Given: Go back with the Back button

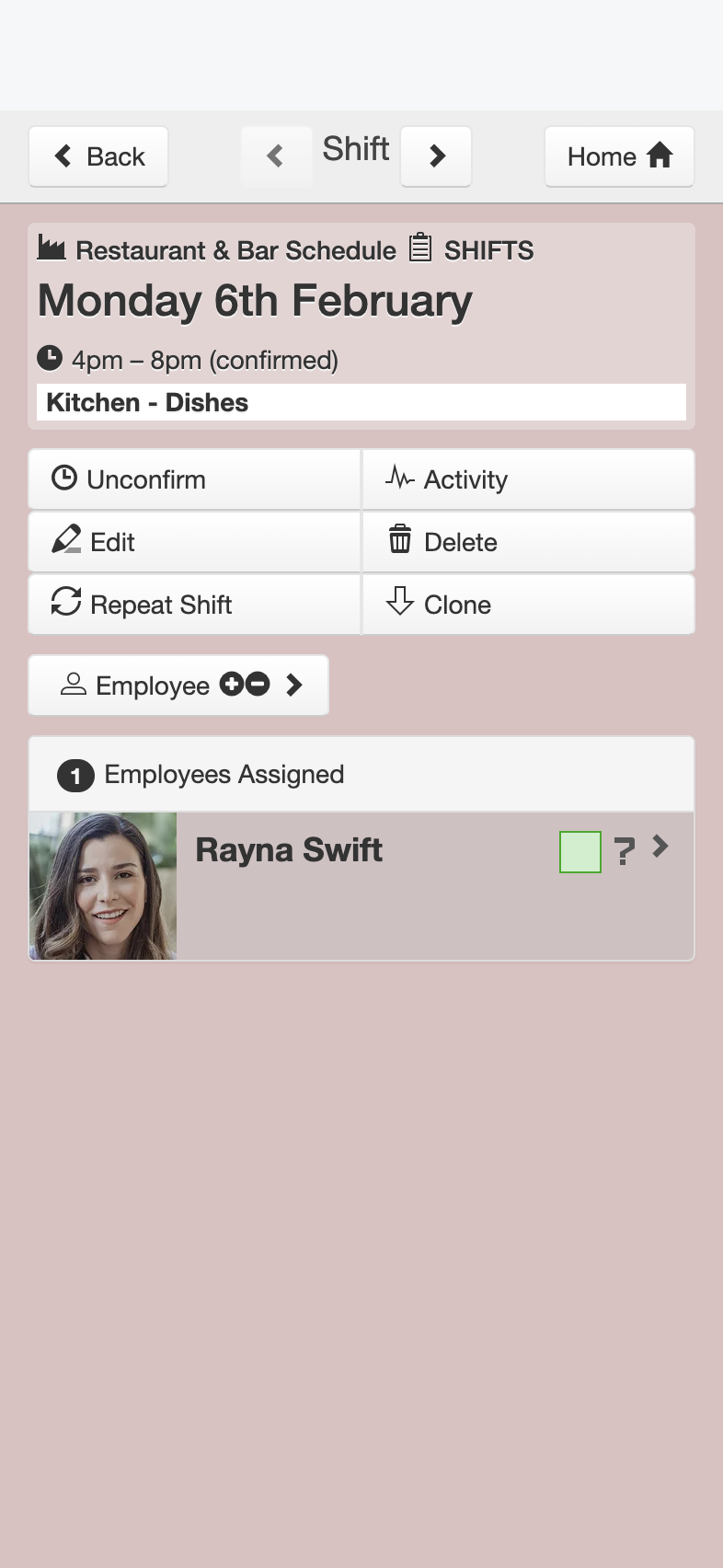Looking at the screenshot, I should (x=98, y=156).
